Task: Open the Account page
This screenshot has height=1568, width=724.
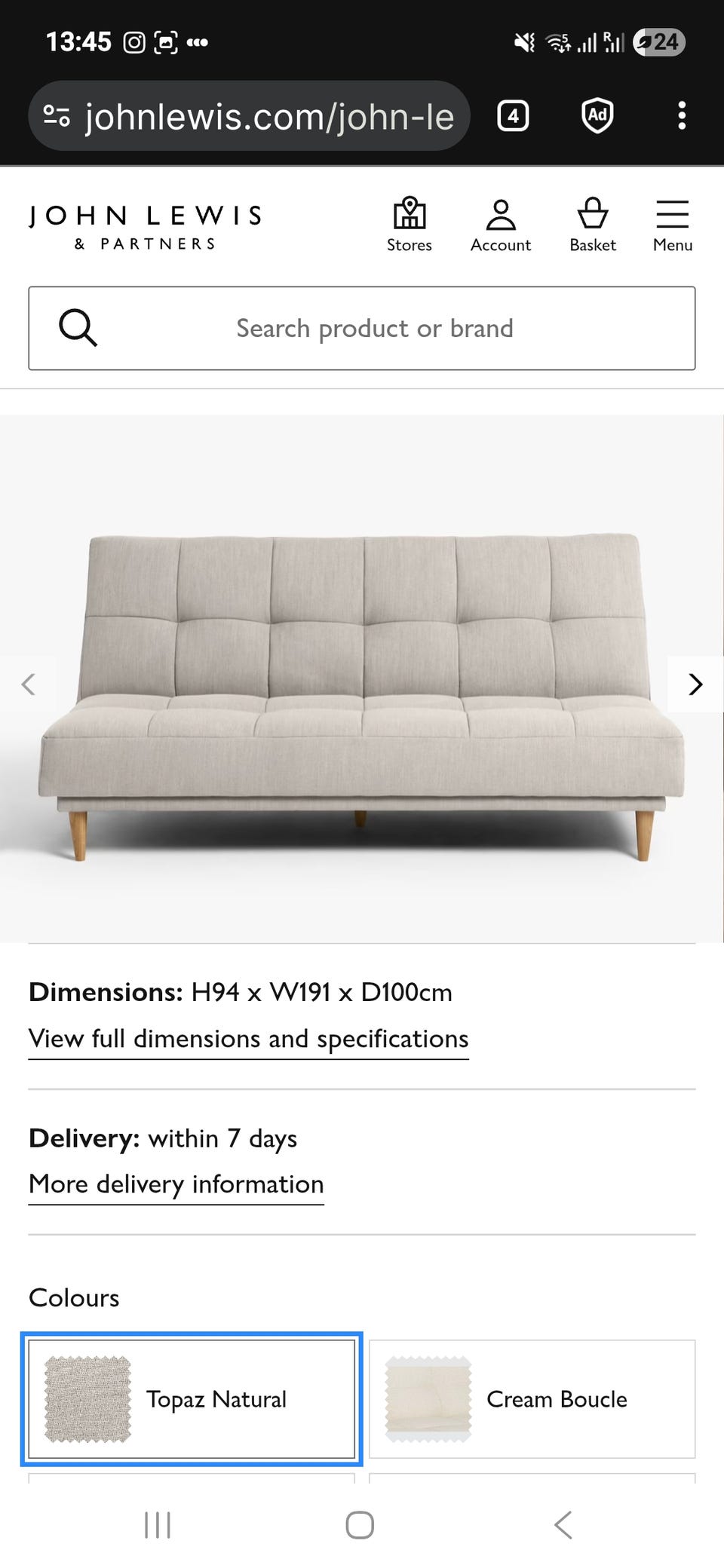Action: coord(501,225)
